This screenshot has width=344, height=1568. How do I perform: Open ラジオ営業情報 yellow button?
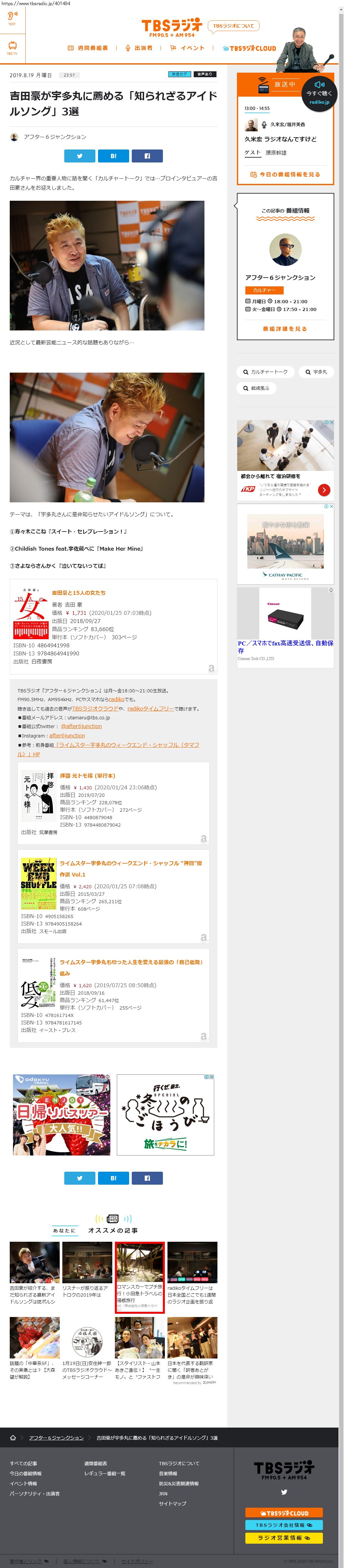[x=284, y=1538]
